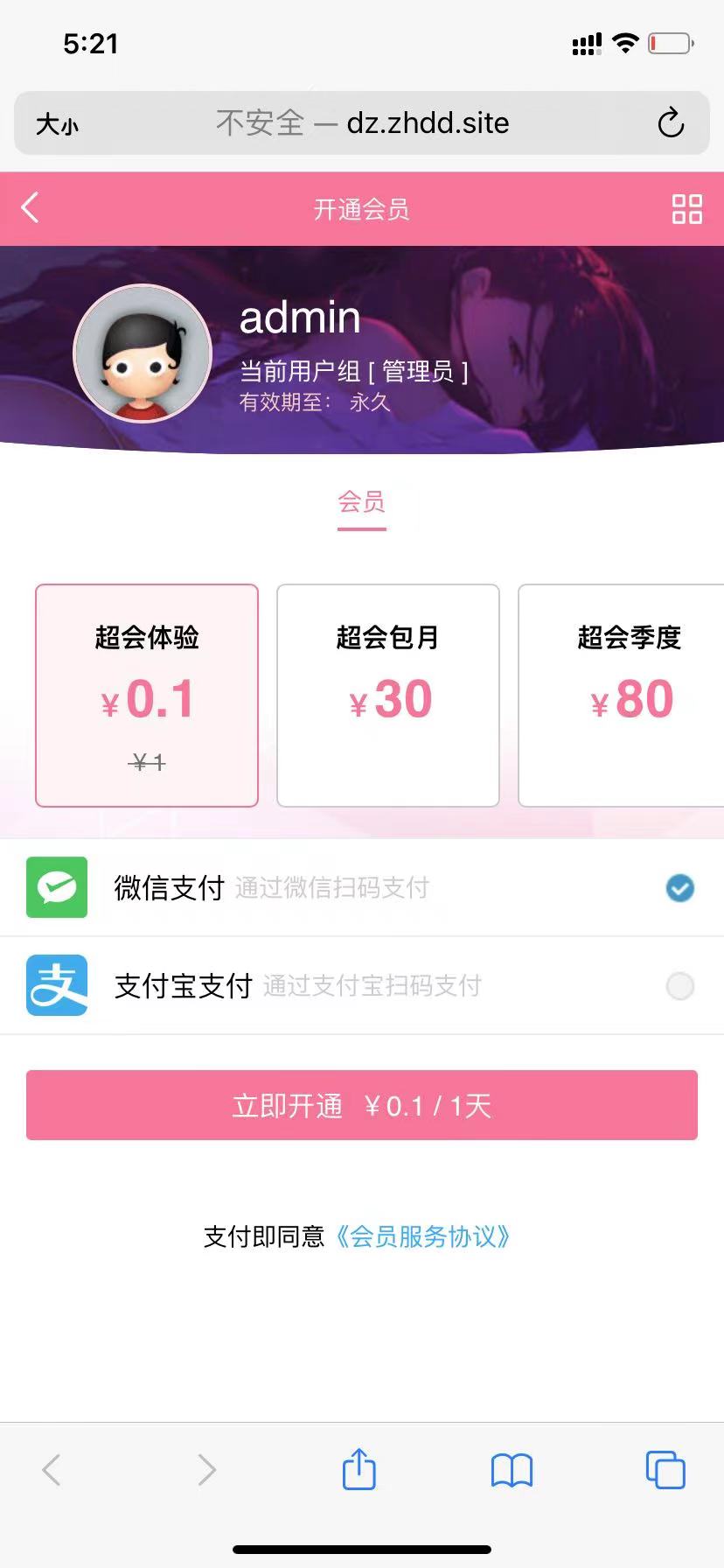The width and height of the screenshot is (724, 1568).
Task: Open the 会员服务协议 link
Action: point(422,1236)
